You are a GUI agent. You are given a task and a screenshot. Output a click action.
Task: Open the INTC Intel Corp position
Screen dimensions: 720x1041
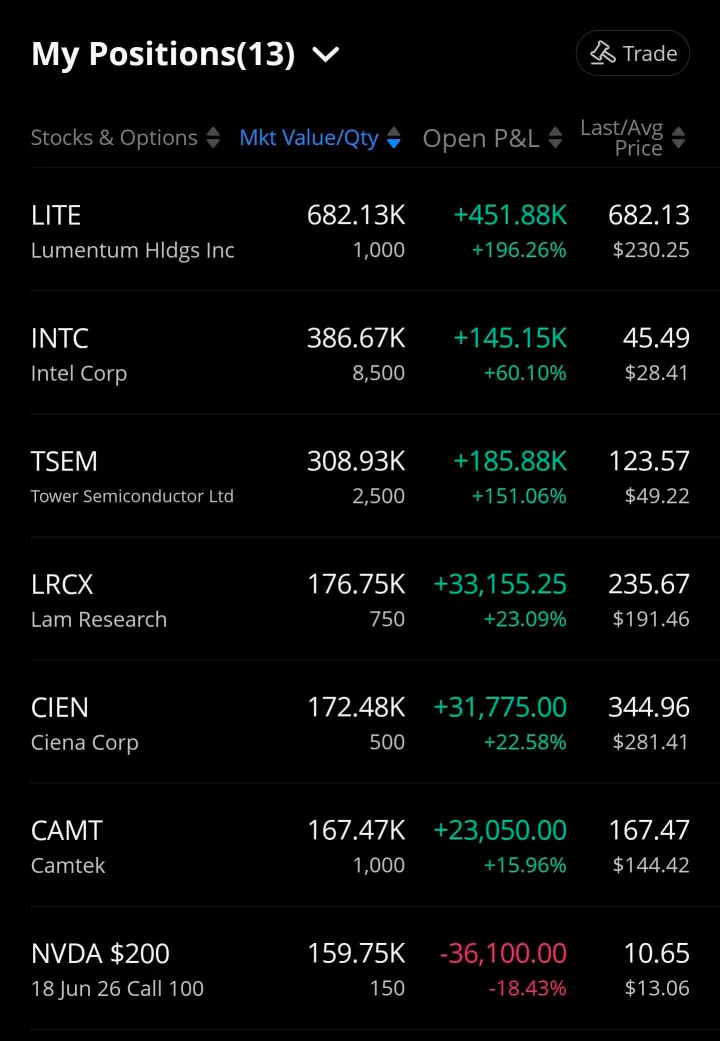[x=360, y=353]
